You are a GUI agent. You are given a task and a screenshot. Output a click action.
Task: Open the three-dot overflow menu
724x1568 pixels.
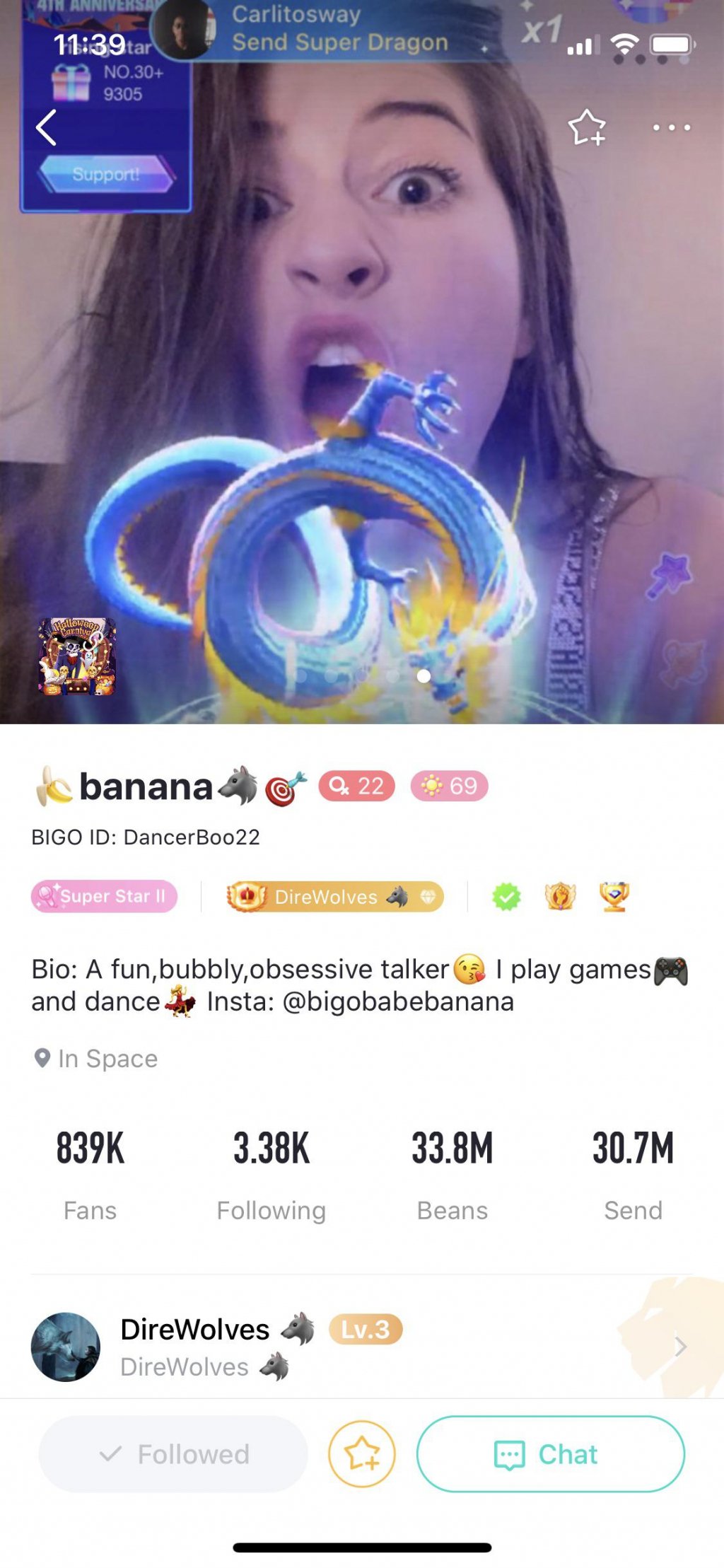tap(671, 128)
